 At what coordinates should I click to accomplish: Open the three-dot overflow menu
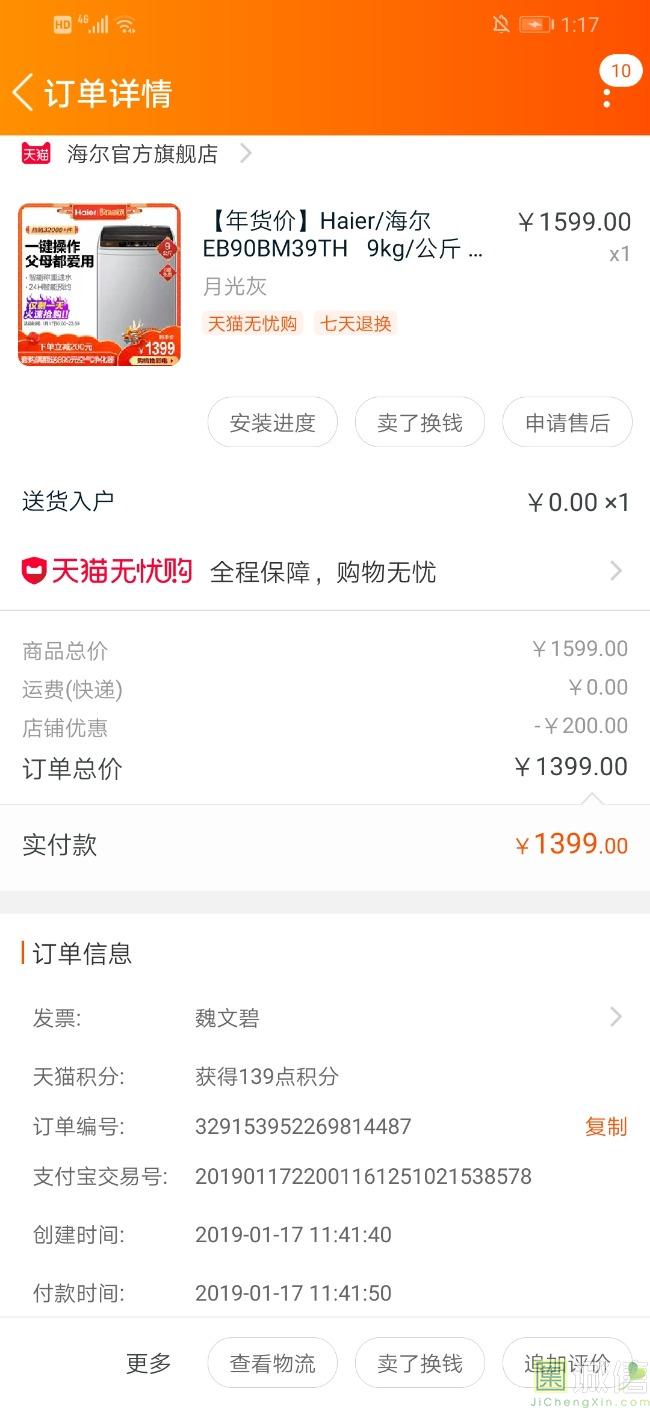[x=606, y=97]
